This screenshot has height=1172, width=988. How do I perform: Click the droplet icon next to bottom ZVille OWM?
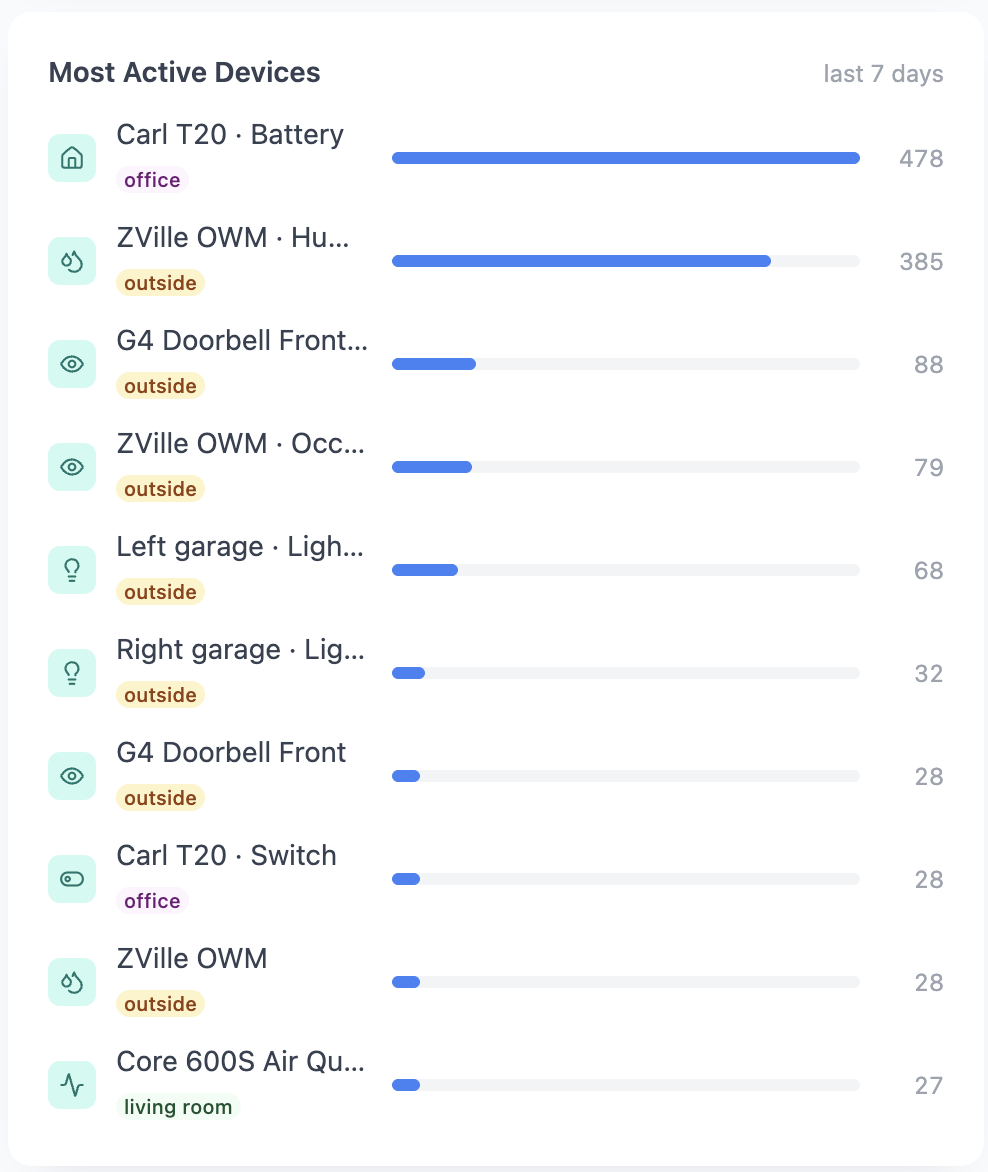pos(71,981)
